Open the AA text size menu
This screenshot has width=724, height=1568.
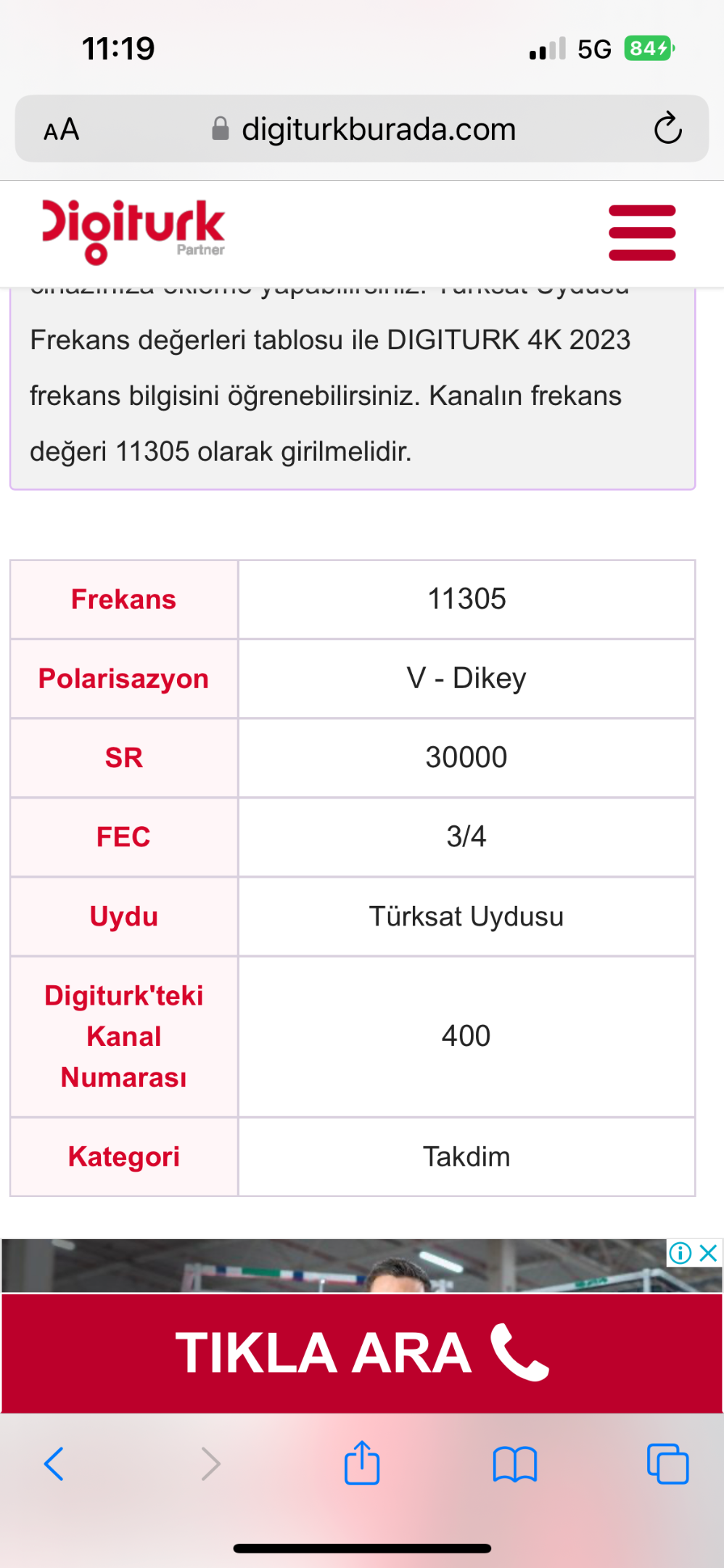pyautogui.click(x=62, y=130)
